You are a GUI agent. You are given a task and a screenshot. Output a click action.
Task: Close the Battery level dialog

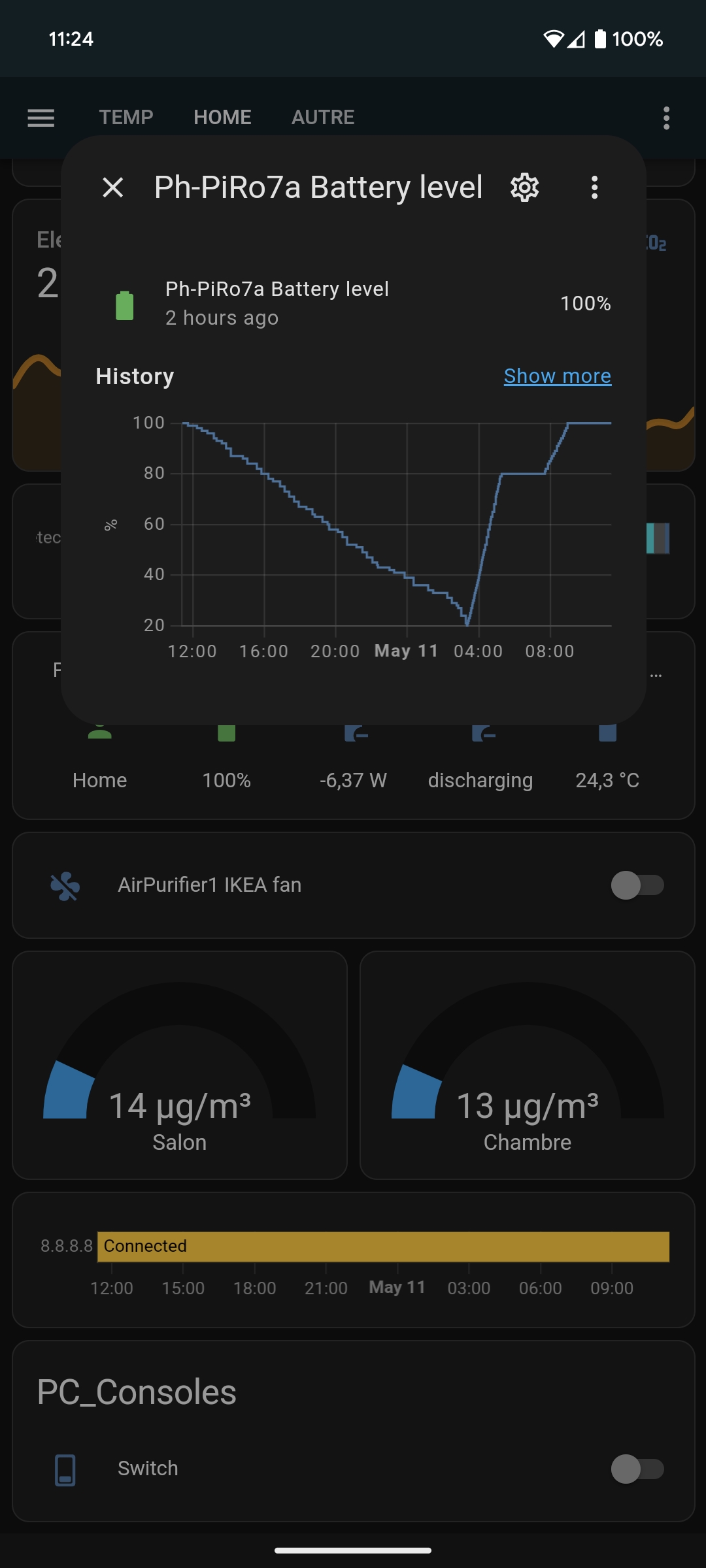(113, 188)
